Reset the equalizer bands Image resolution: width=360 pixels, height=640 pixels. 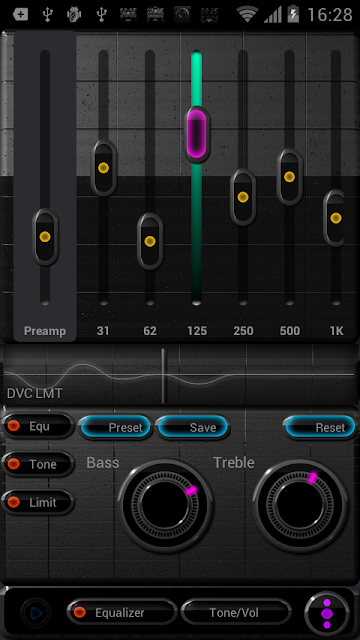pyautogui.click(x=320, y=427)
